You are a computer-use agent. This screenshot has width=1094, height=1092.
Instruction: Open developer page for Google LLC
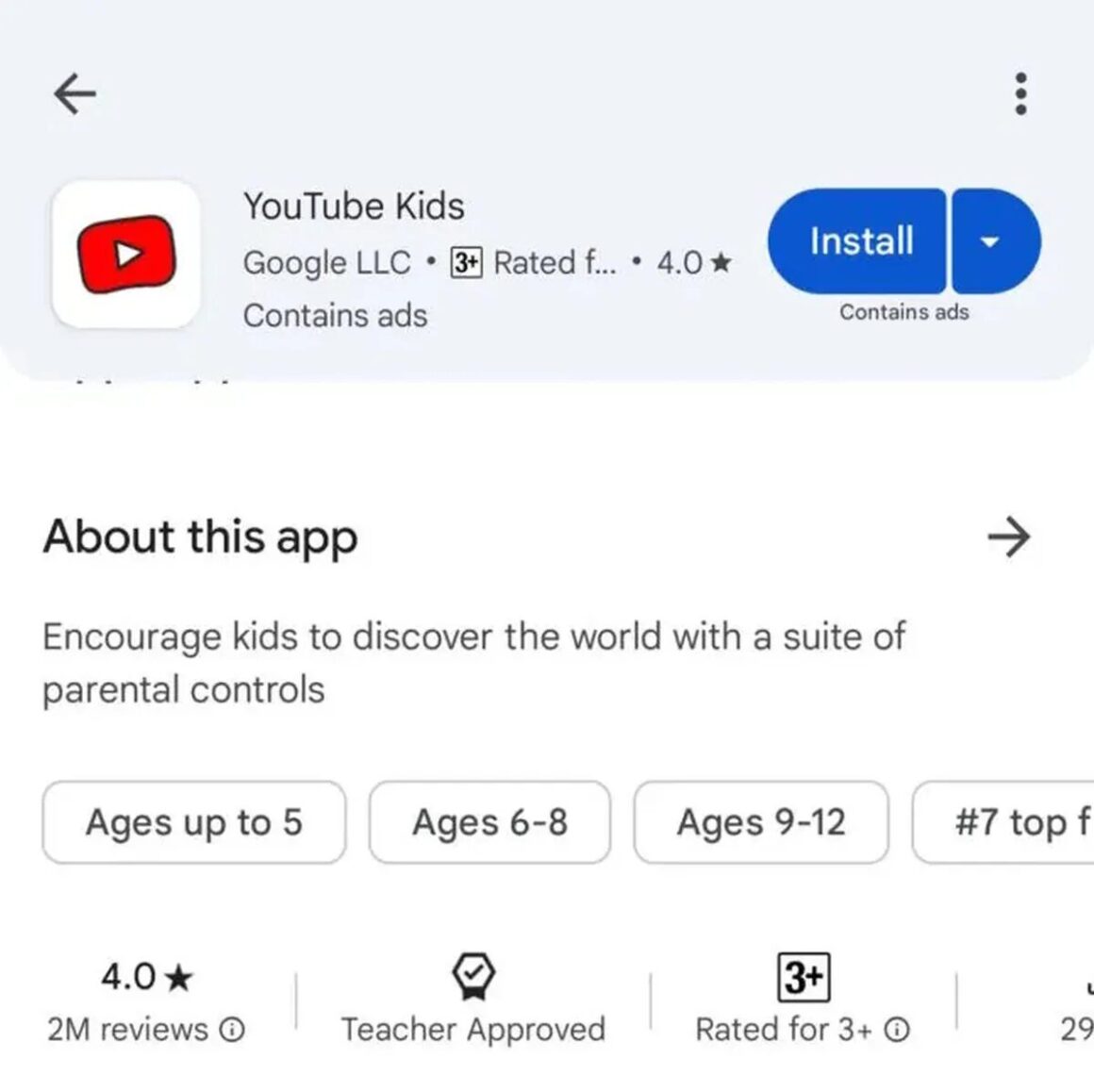click(326, 262)
